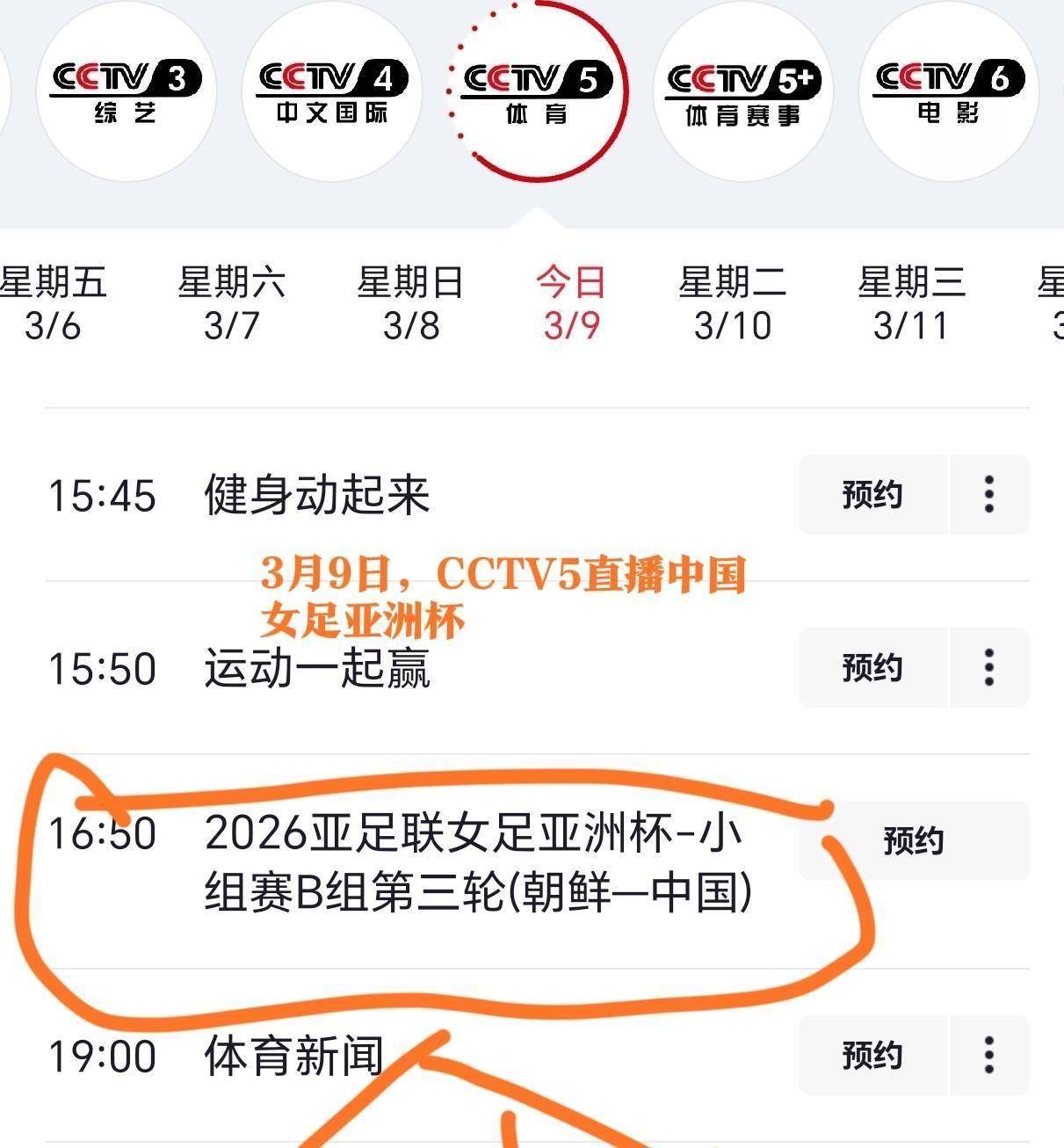This screenshot has width=1064, height=1148.
Task: Reserve the 19:00 体育新闻 program
Action: tap(872, 1055)
